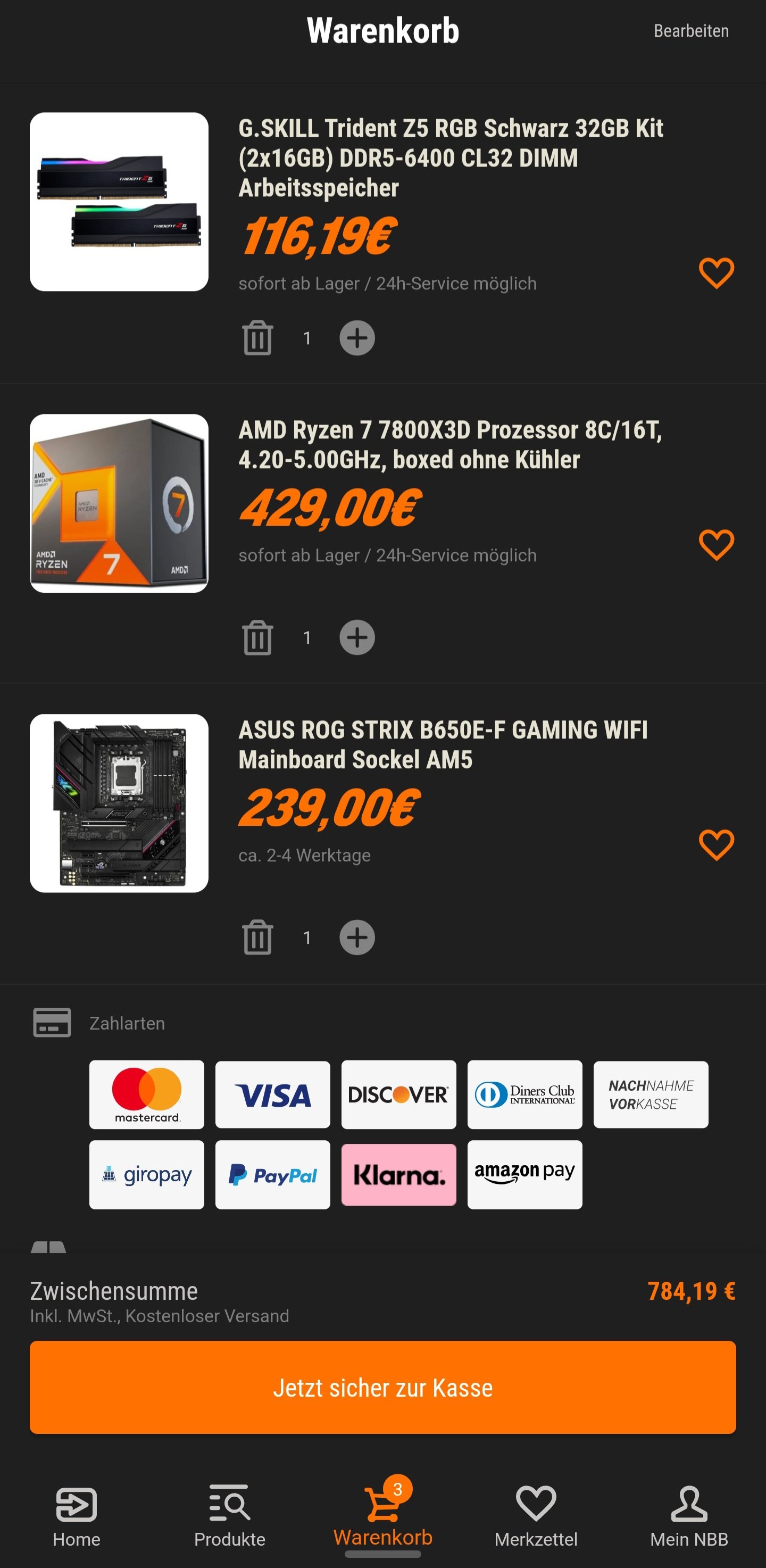Delete AMD Ryzen 7 7800X3D from cart
Screen dimensions: 766x1568
click(x=257, y=637)
